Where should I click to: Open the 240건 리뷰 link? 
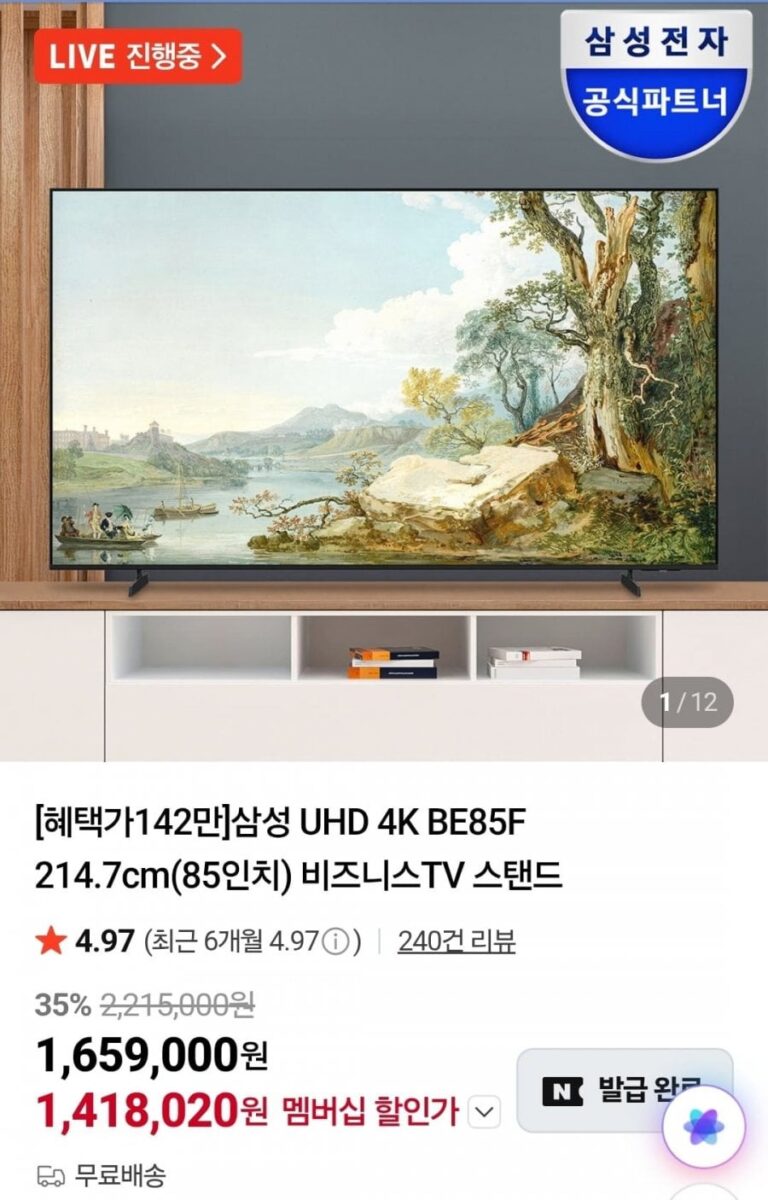[456, 941]
